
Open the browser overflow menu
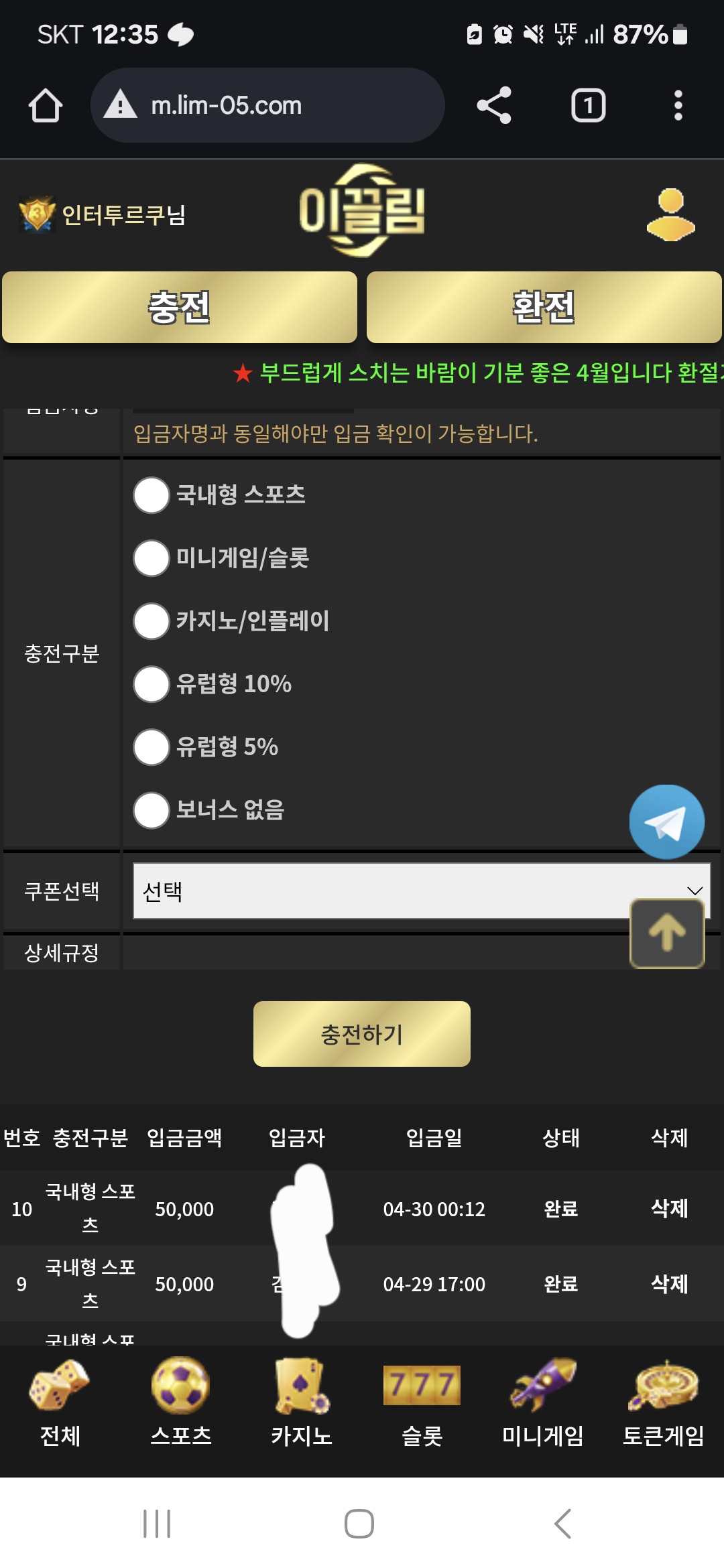[678, 105]
